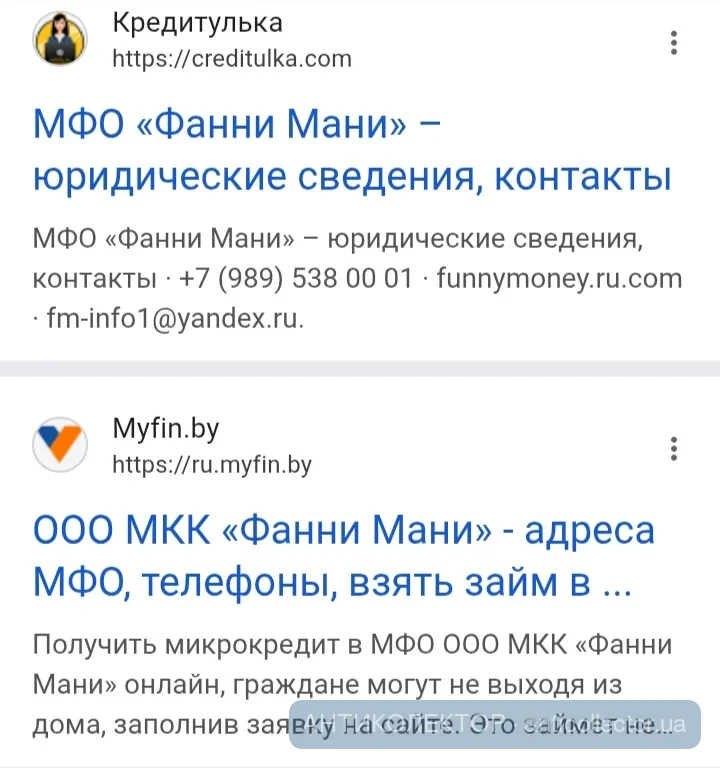Open the ООО МКК «Фанни Мани» адреса result

tap(344, 556)
